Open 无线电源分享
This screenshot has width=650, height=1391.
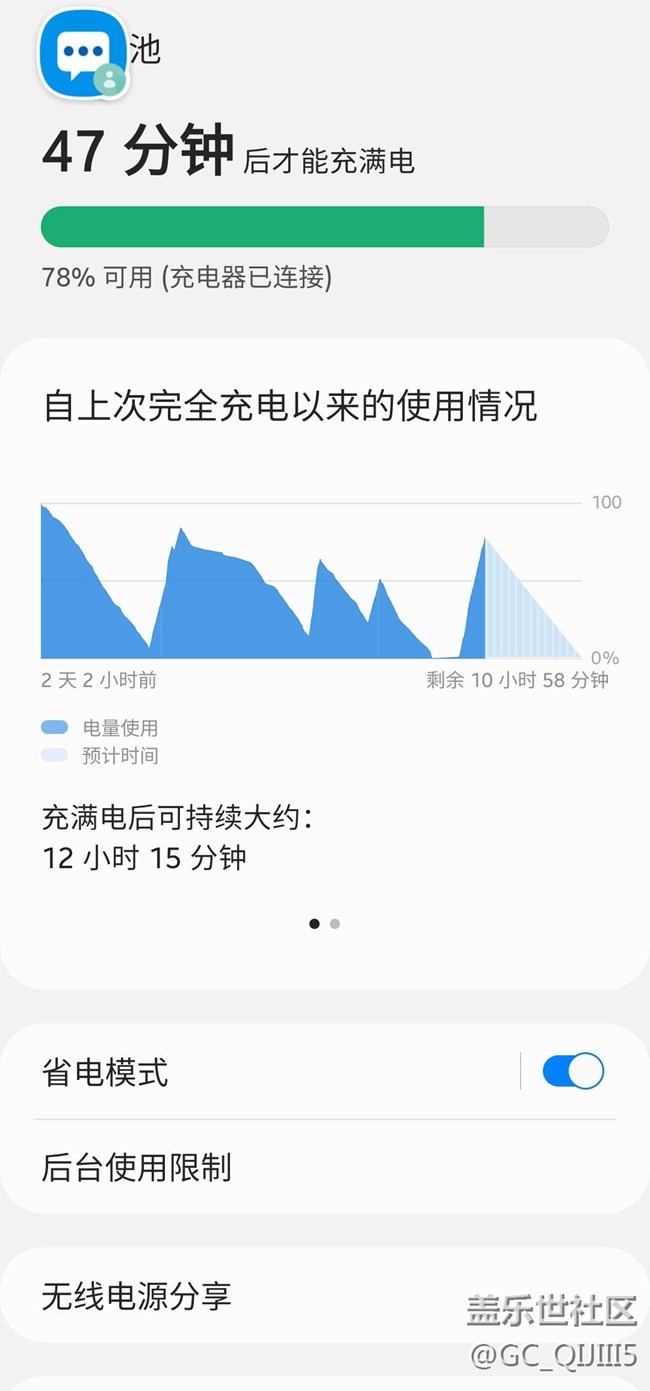(325, 1296)
